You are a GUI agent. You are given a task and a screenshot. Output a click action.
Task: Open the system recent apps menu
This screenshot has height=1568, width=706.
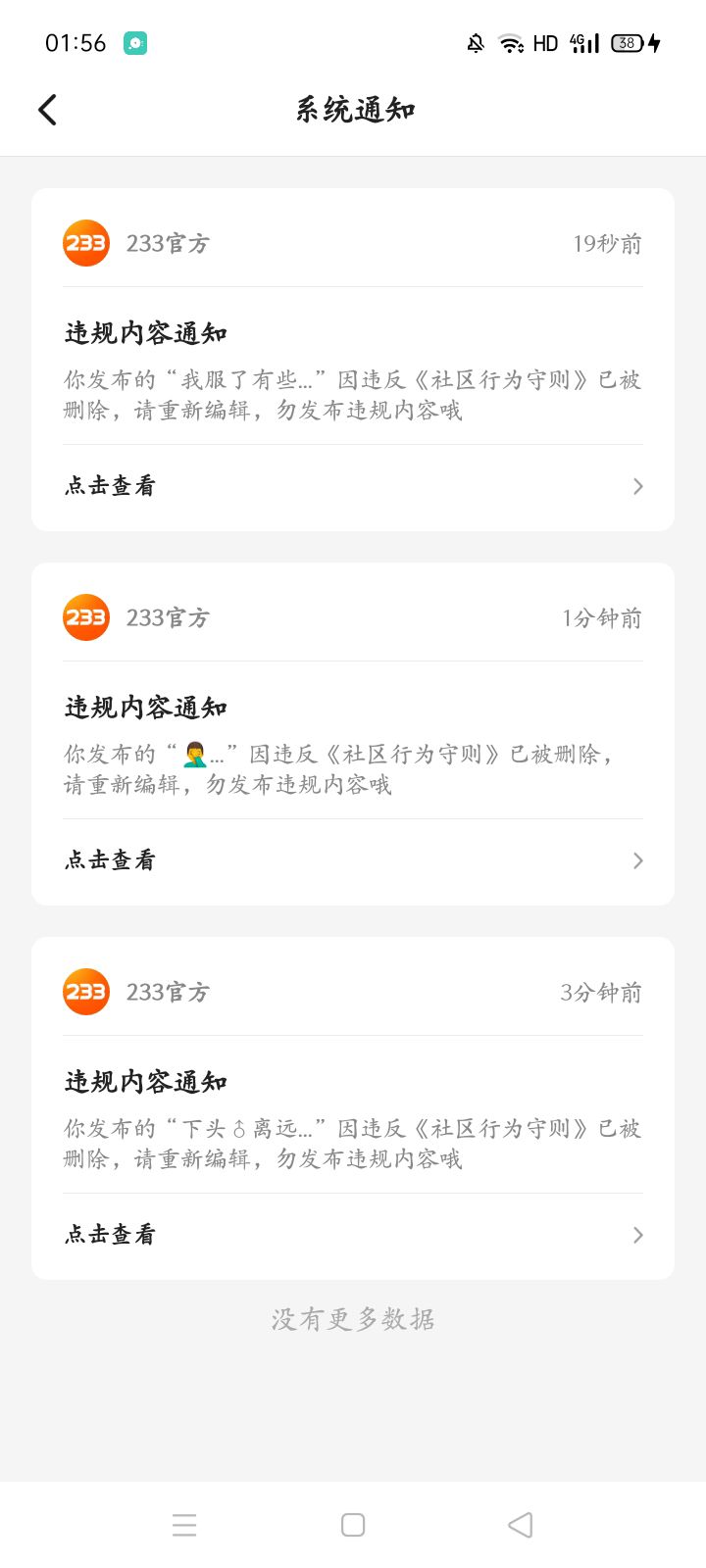184,1525
